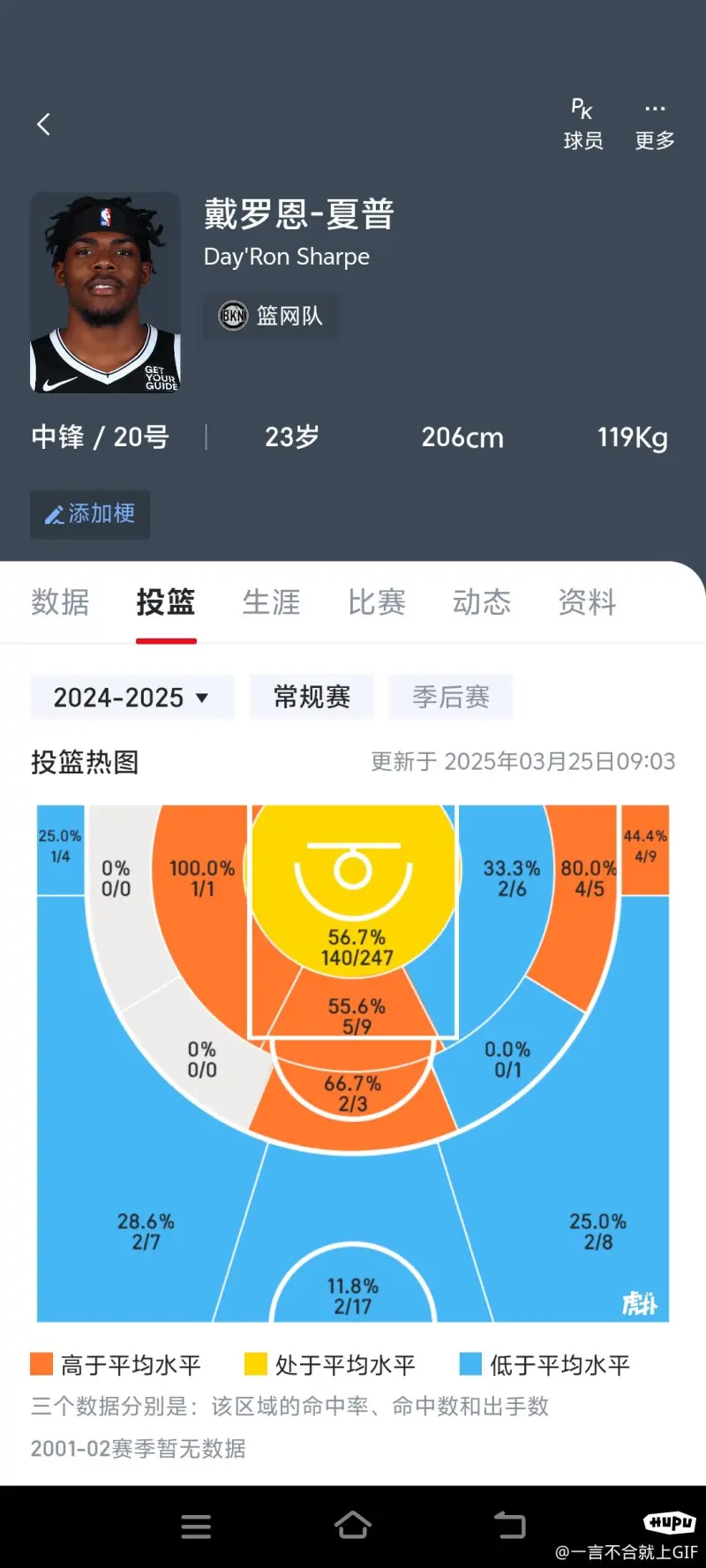This screenshot has height=1568, width=706.
Task: Expand the 2024-2025 season dropdown
Action: pos(131,698)
